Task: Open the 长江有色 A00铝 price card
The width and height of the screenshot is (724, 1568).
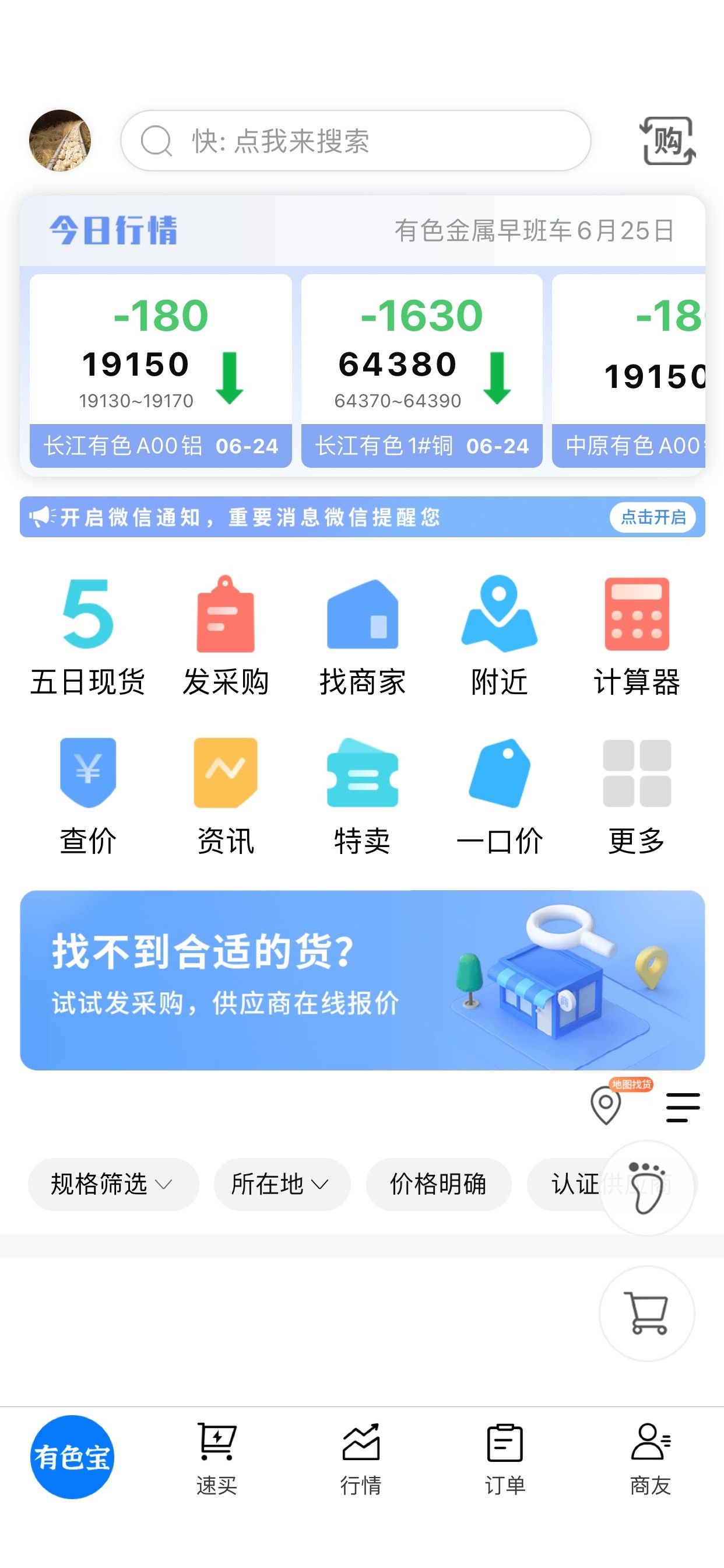Action: point(161,370)
